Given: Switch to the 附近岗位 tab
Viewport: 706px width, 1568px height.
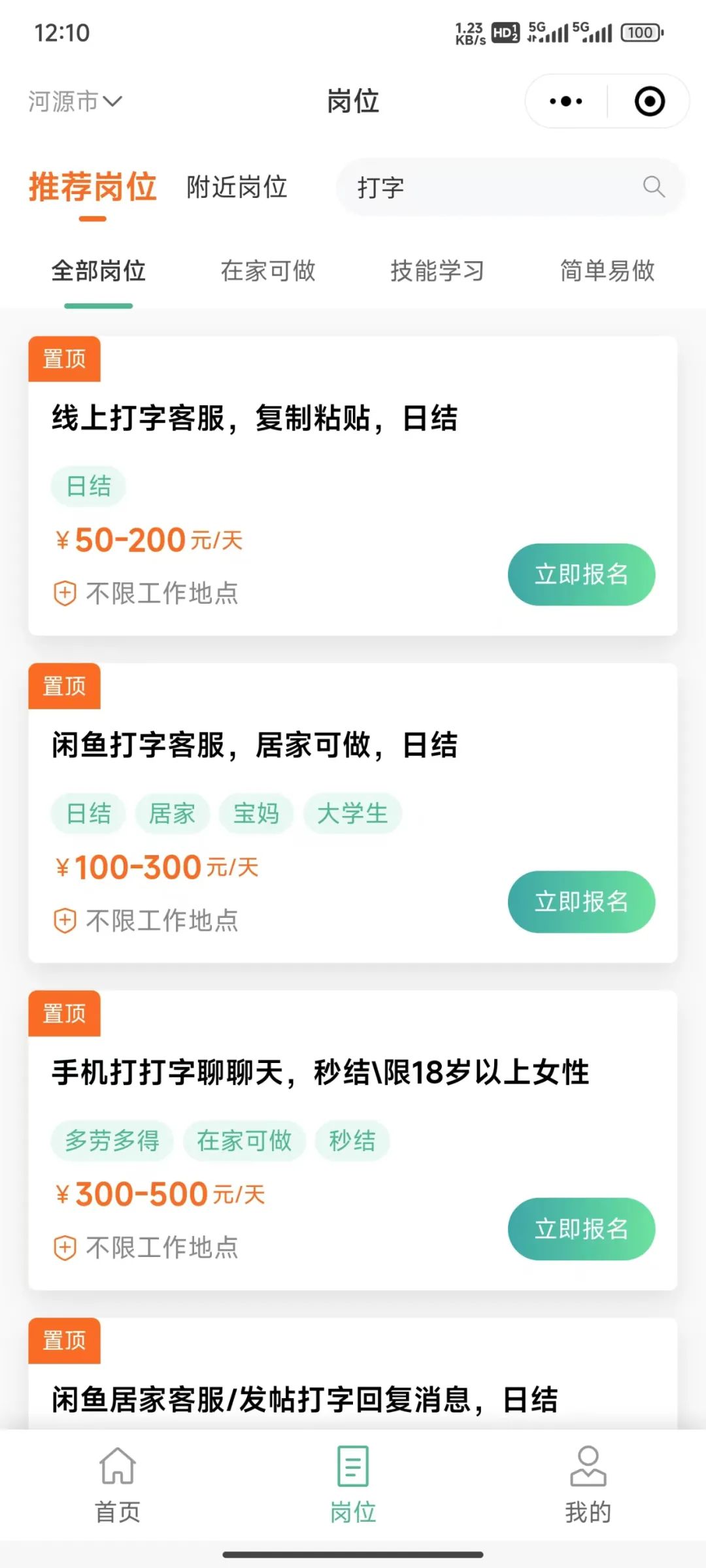Looking at the screenshot, I should [x=237, y=188].
